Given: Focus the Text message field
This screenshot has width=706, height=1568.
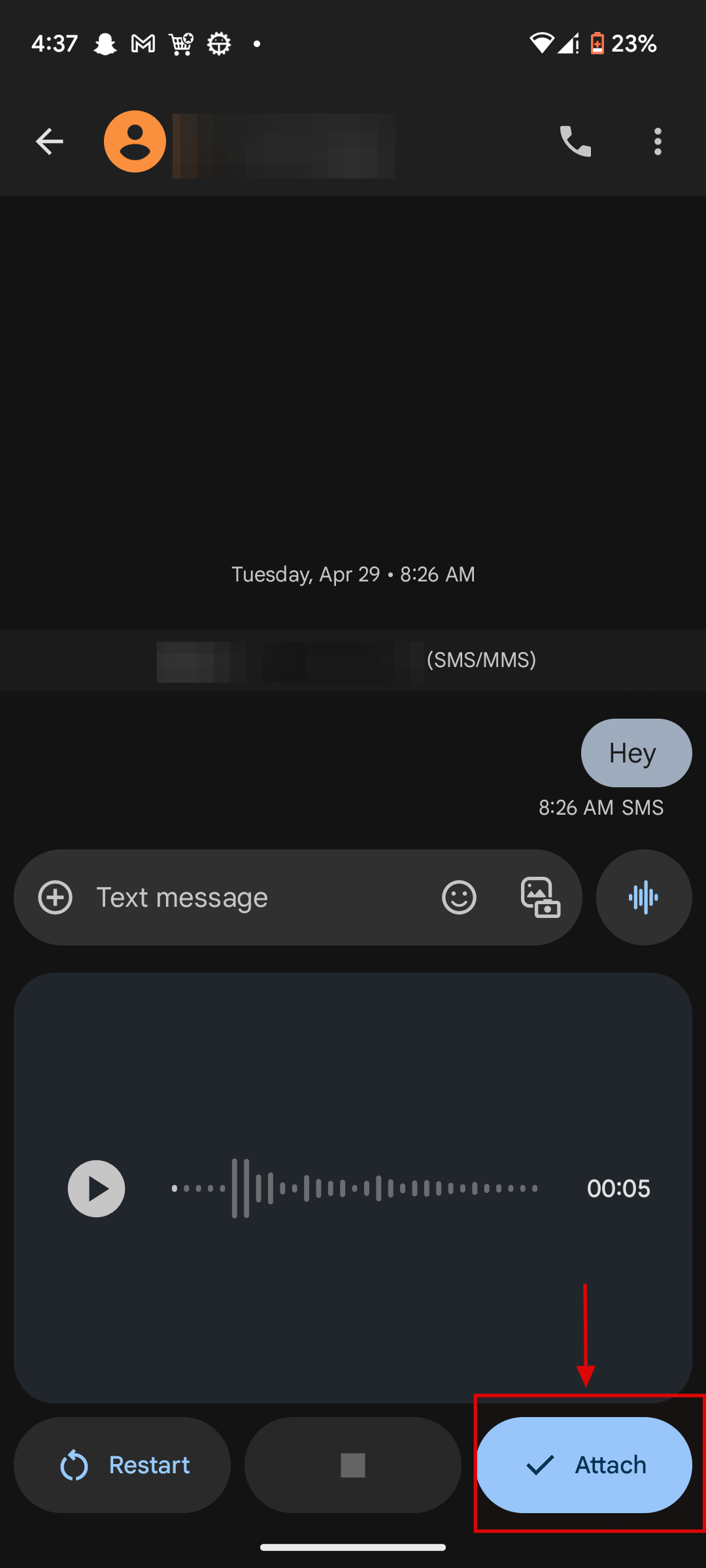Looking at the screenshot, I should 255,897.
